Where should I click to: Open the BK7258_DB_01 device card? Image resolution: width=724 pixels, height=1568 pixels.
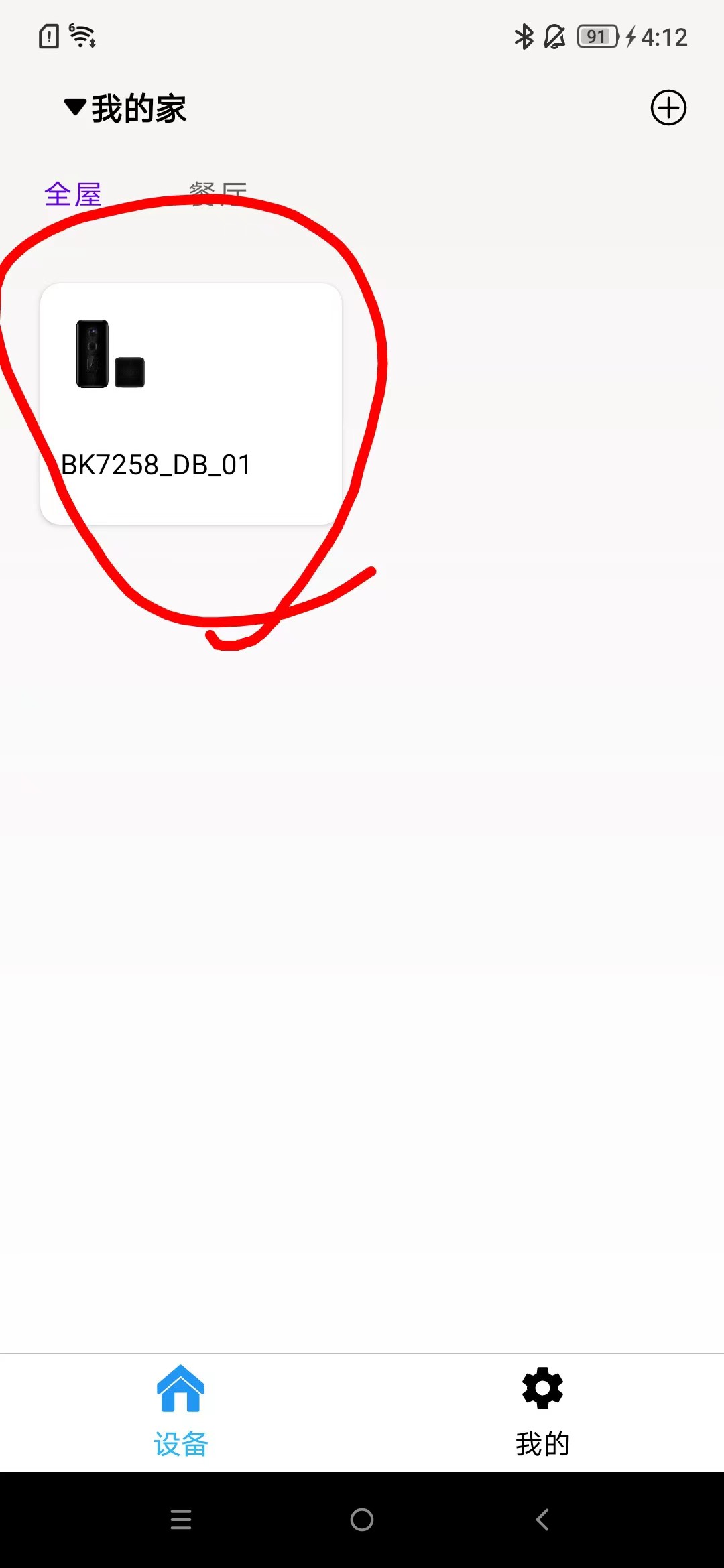point(191,403)
